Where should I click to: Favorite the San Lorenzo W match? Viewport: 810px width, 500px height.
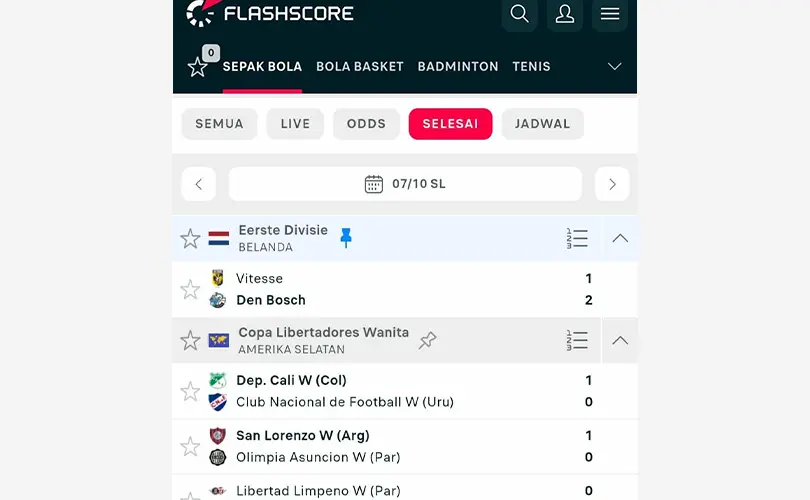[x=190, y=446]
